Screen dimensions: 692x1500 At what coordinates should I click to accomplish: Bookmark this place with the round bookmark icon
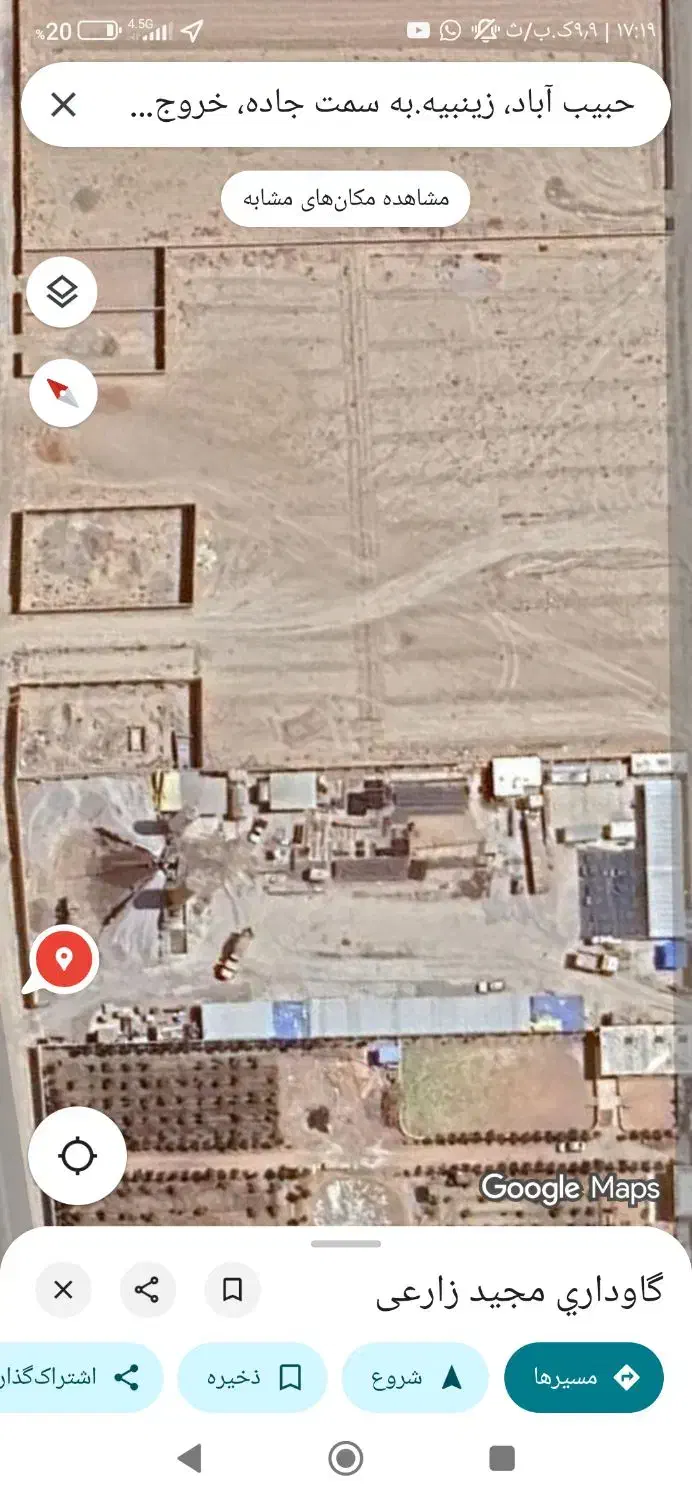[232, 1290]
